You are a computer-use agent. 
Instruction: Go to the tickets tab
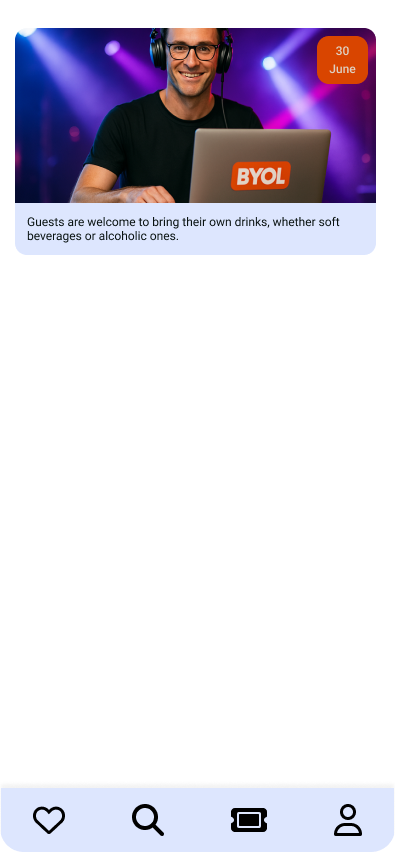point(249,820)
